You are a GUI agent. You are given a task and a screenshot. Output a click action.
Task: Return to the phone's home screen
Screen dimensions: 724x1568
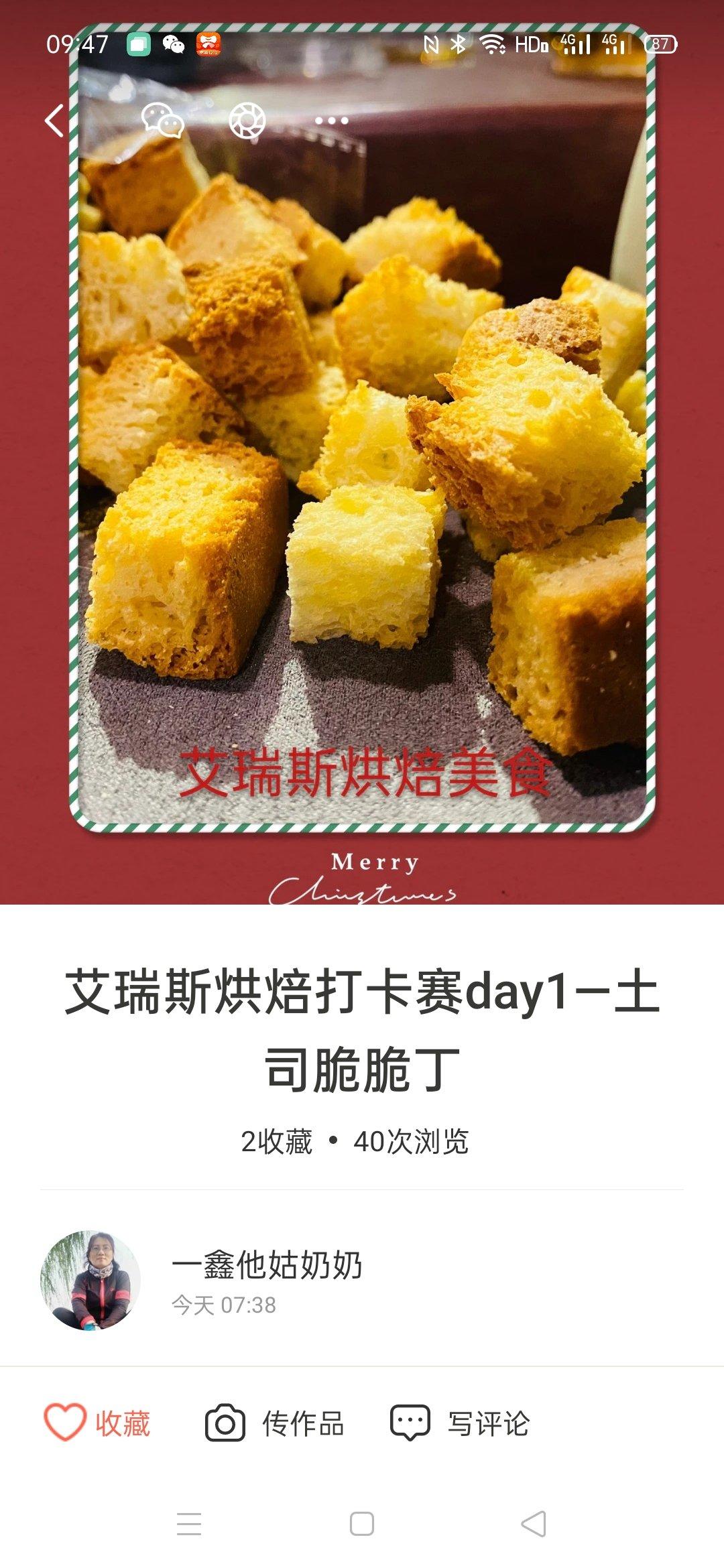click(362, 1524)
